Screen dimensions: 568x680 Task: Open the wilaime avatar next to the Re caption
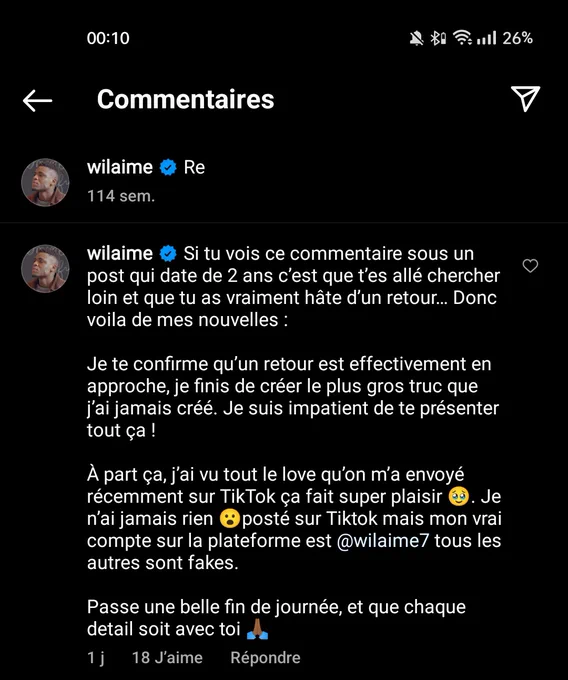click(45, 182)
